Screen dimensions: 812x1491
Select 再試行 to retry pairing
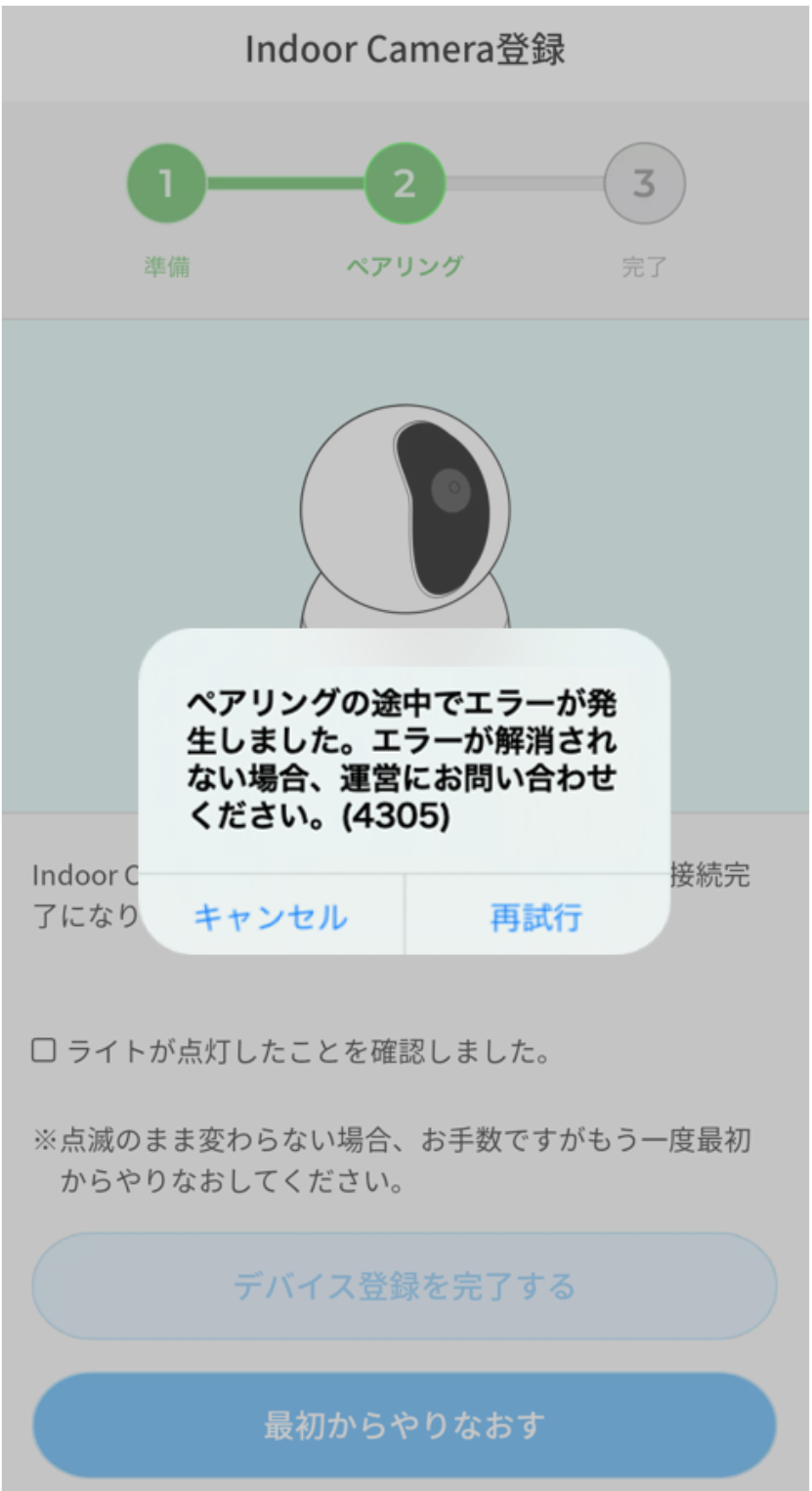pos(536,917)
